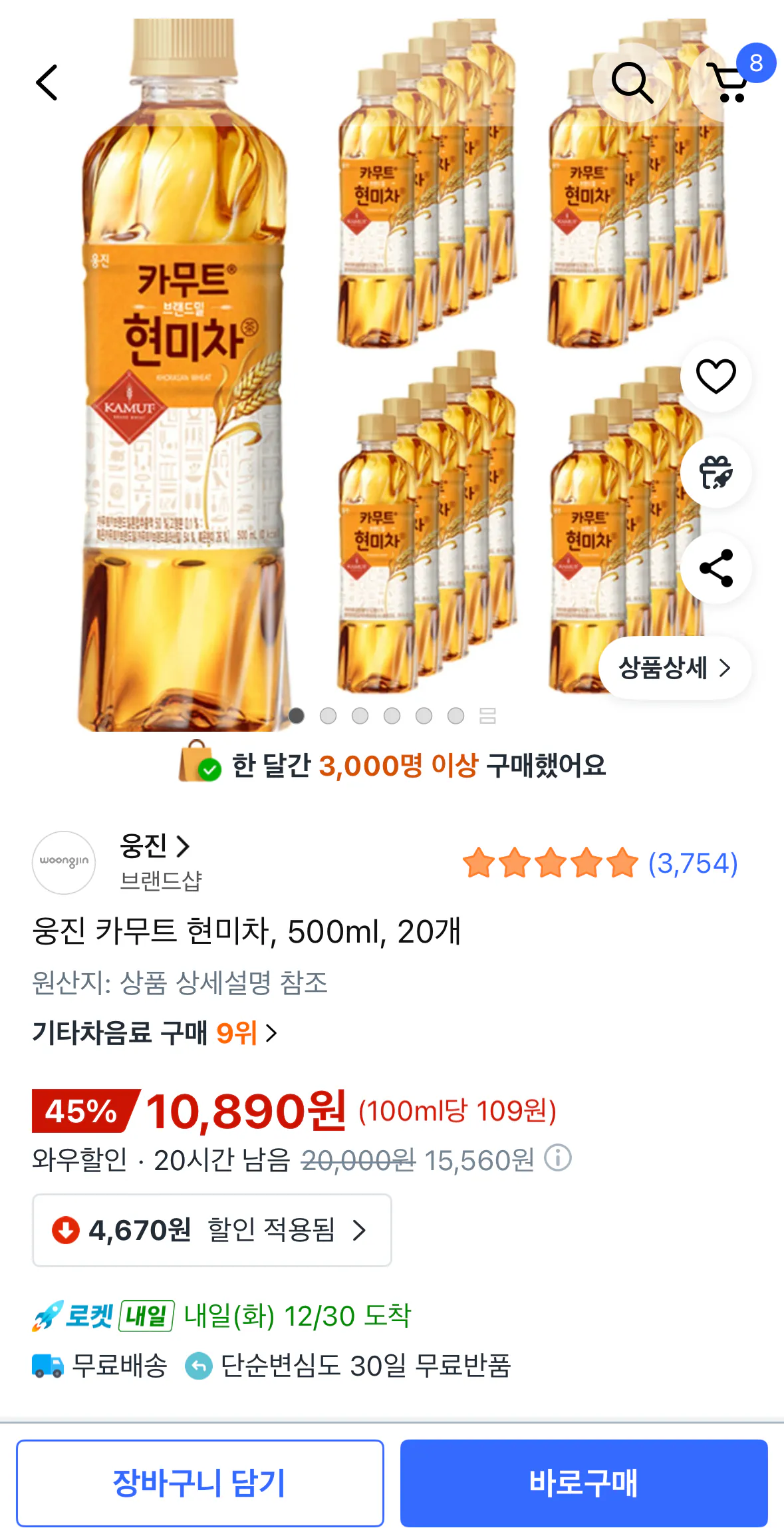The image size is (784, 1528).
Task: Toggle the heart wishlist button
Action: click(716, 377)
